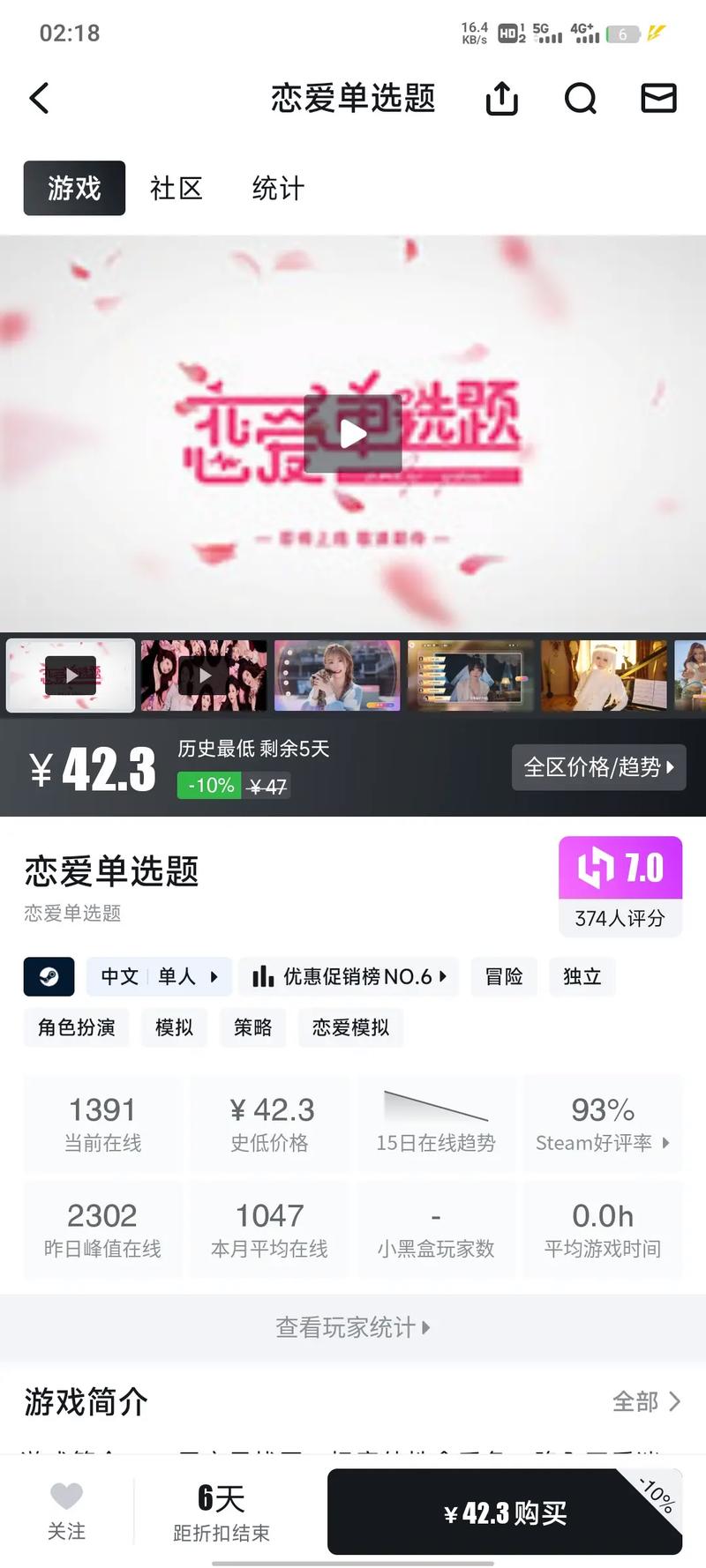This screenshot has width=706, height=1568.
Task: Expand 全部 for the game introduction
Action: pos(646,1401)
